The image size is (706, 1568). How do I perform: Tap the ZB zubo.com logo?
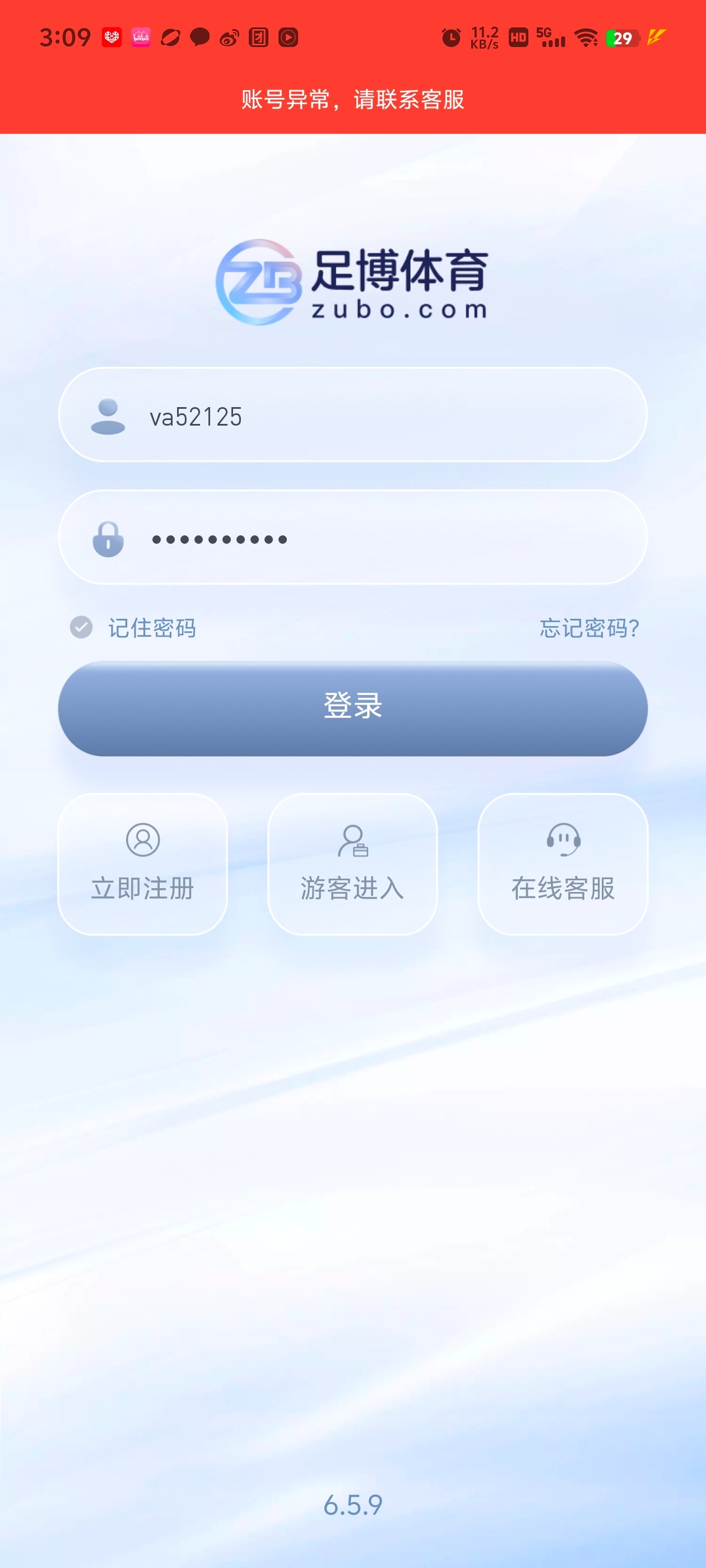point(352,280)
